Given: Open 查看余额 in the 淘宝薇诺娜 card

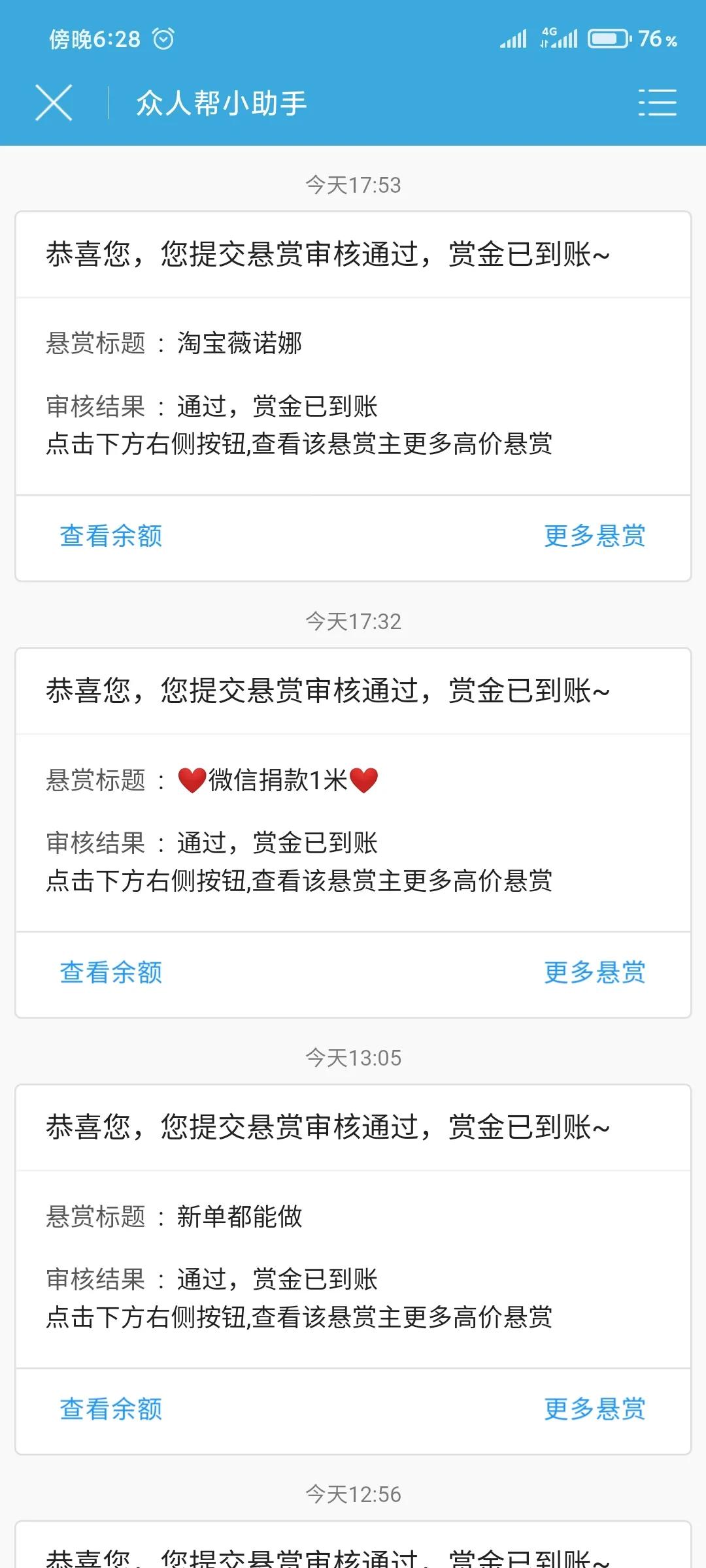Looking at the screenshot, I should pyautogui.click(x=110, y=536).
